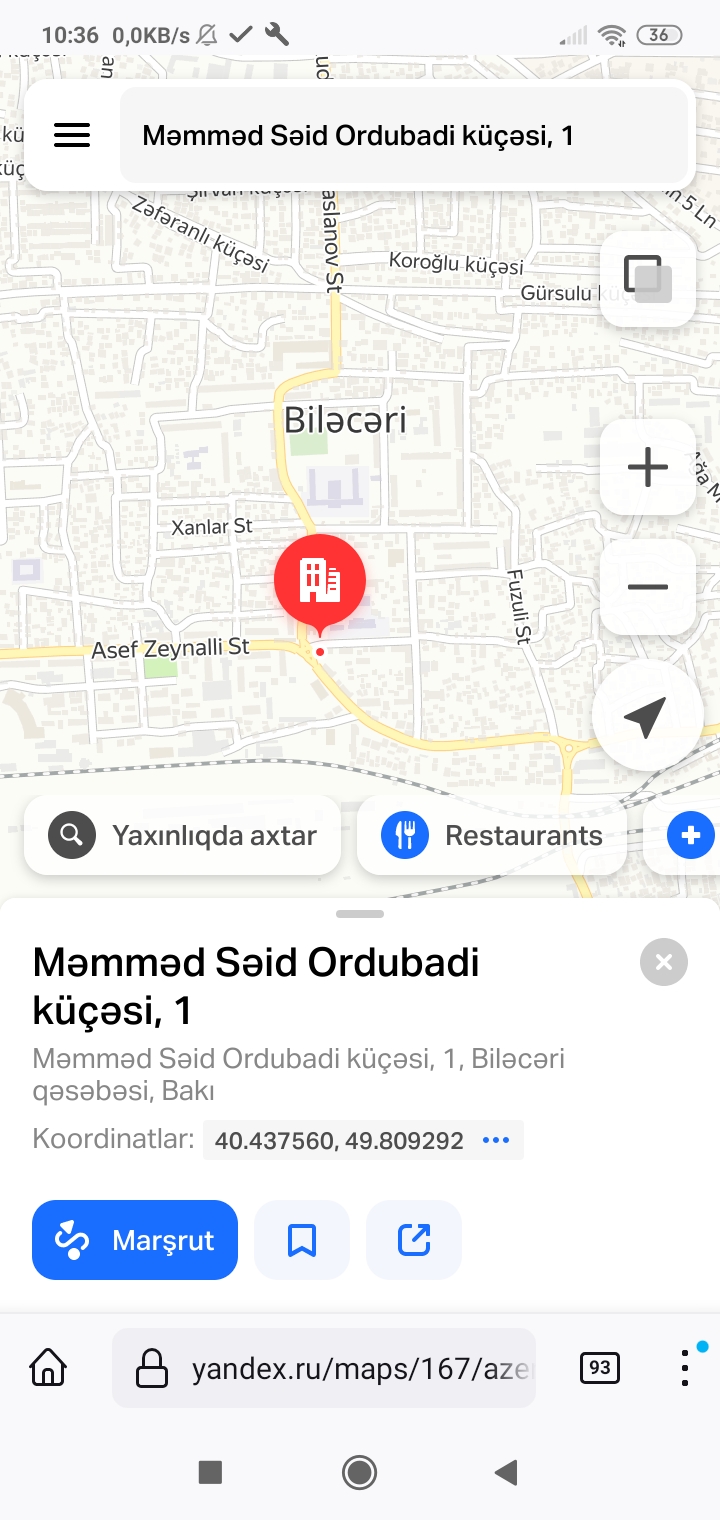Open the browser home page

pyautogui.click(x=48, y=1367)
